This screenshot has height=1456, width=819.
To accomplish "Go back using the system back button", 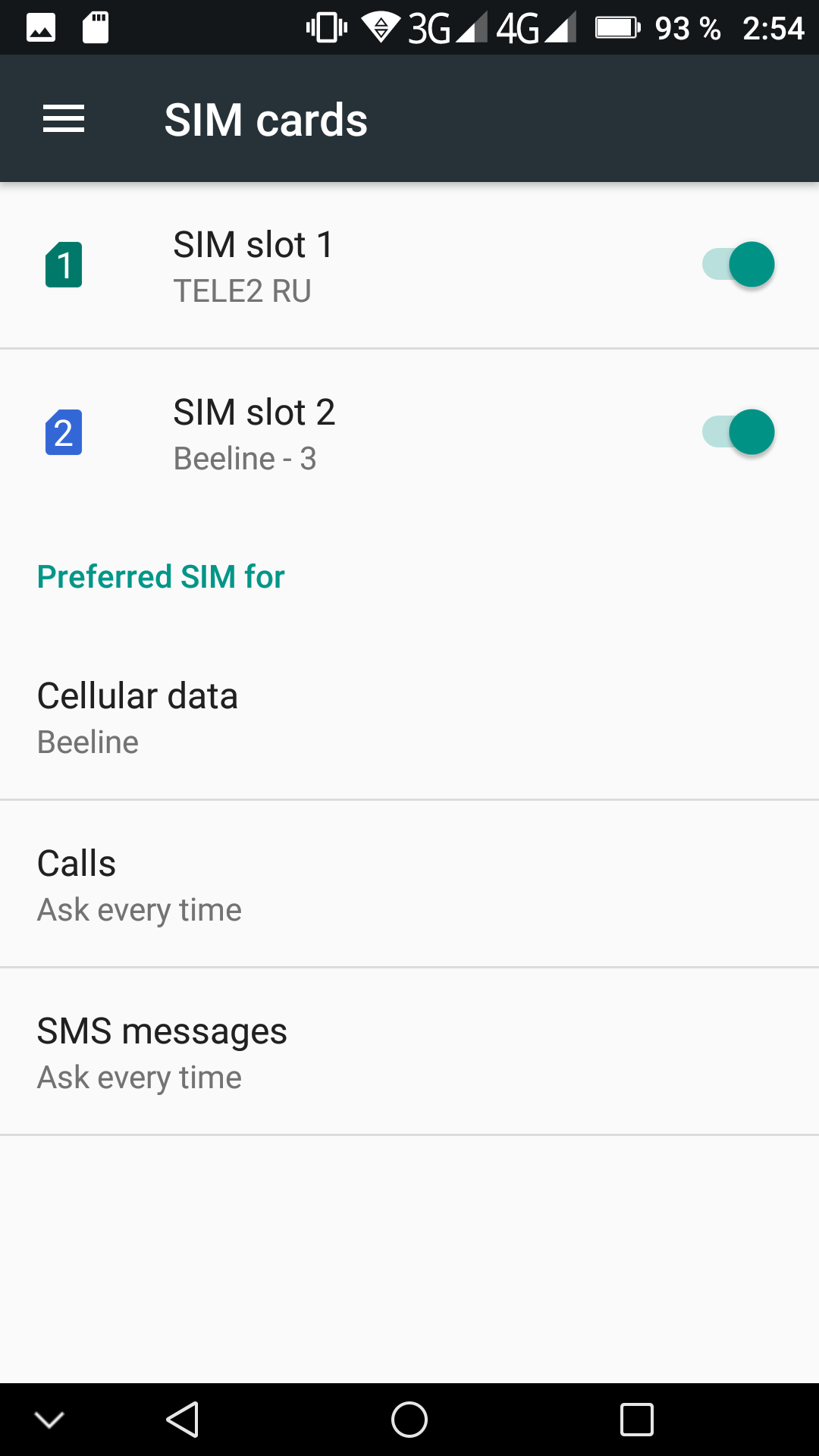I will 182,1420.
